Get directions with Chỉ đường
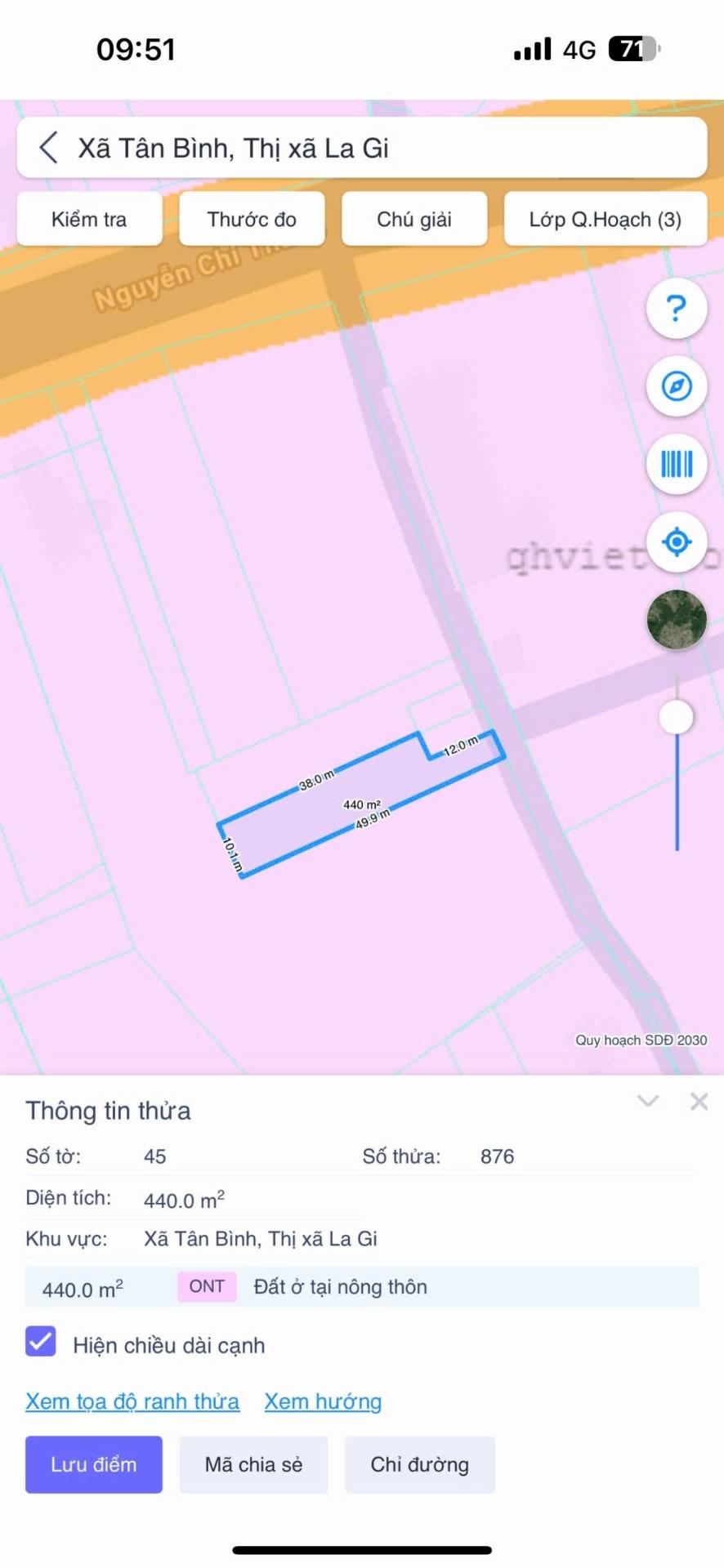The width and height of the screenshot is (724, 1568). click(x=419, y=1464)
